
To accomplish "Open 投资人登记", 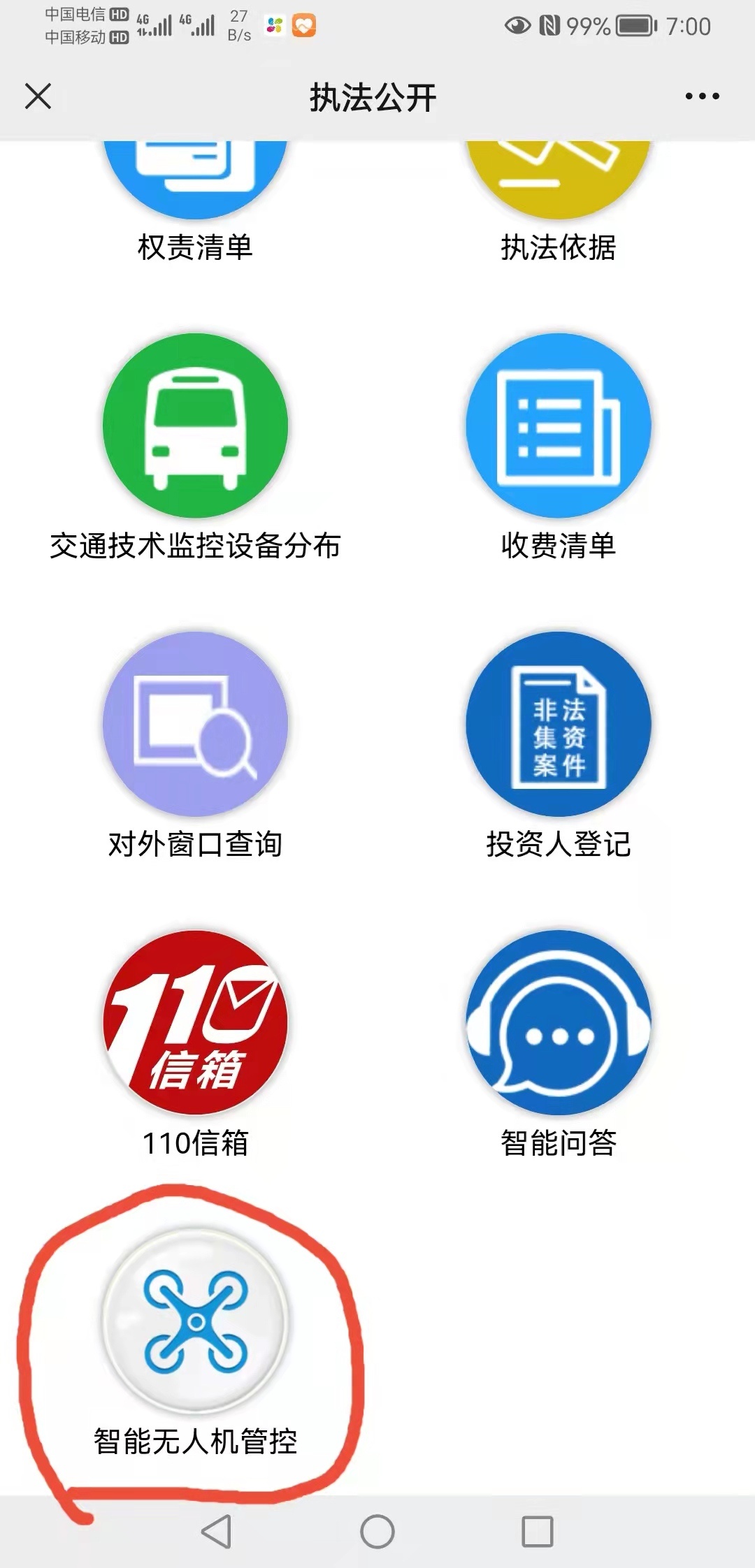I will click(558, 725).
